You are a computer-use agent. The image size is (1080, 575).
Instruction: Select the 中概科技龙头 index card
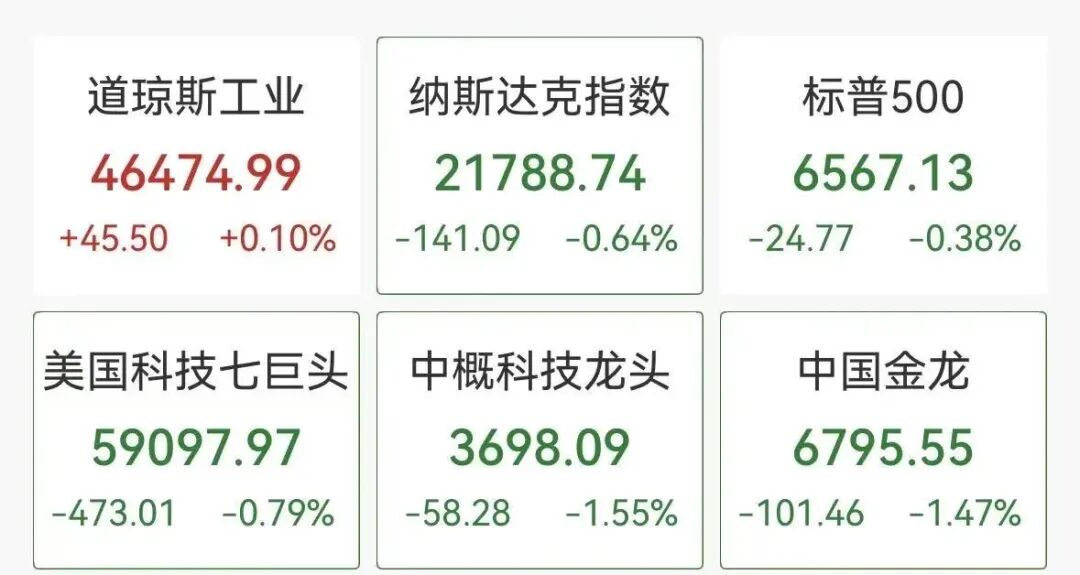[x=540, y=440]
